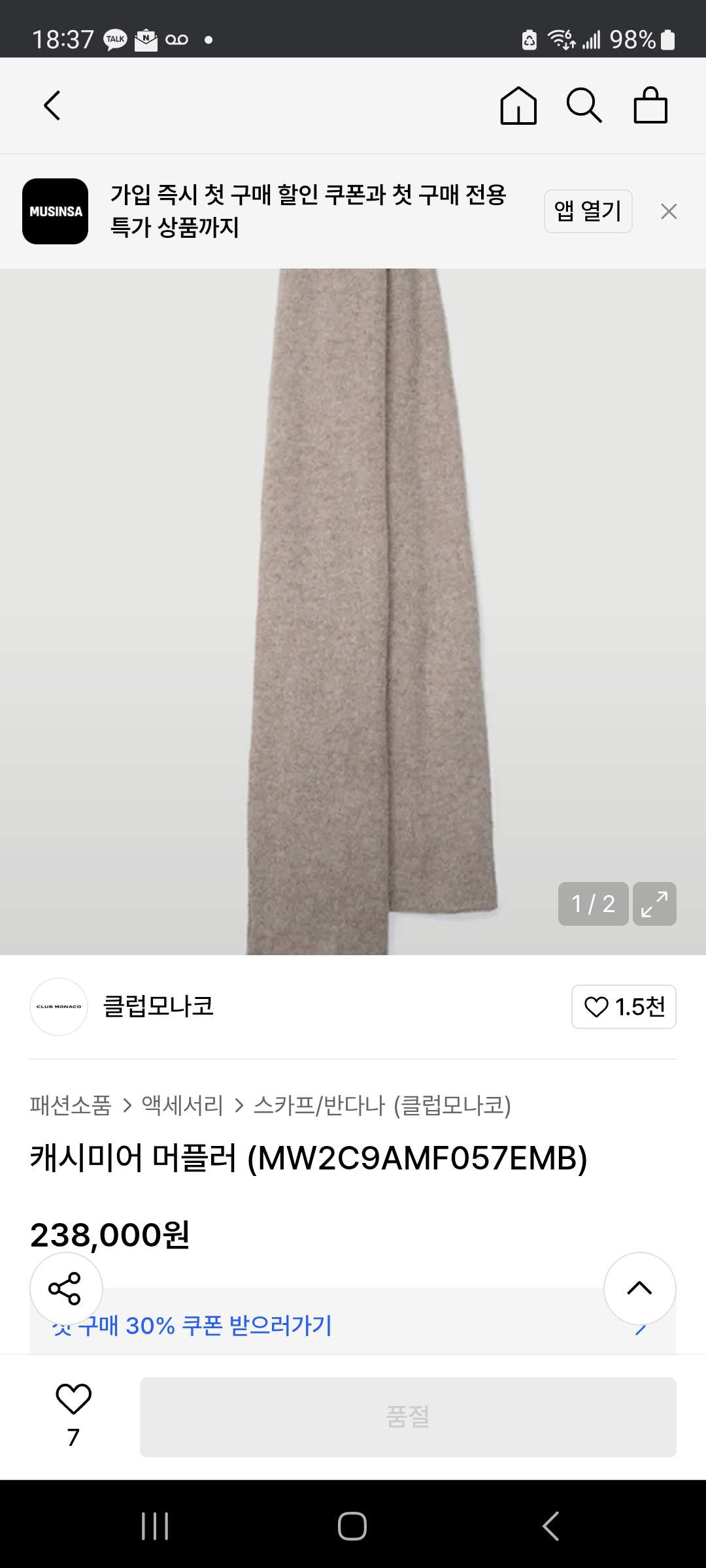Open the shopping bag
Image resolution: width=706 pixels, height=1568 pixels.
click(650, 105)
